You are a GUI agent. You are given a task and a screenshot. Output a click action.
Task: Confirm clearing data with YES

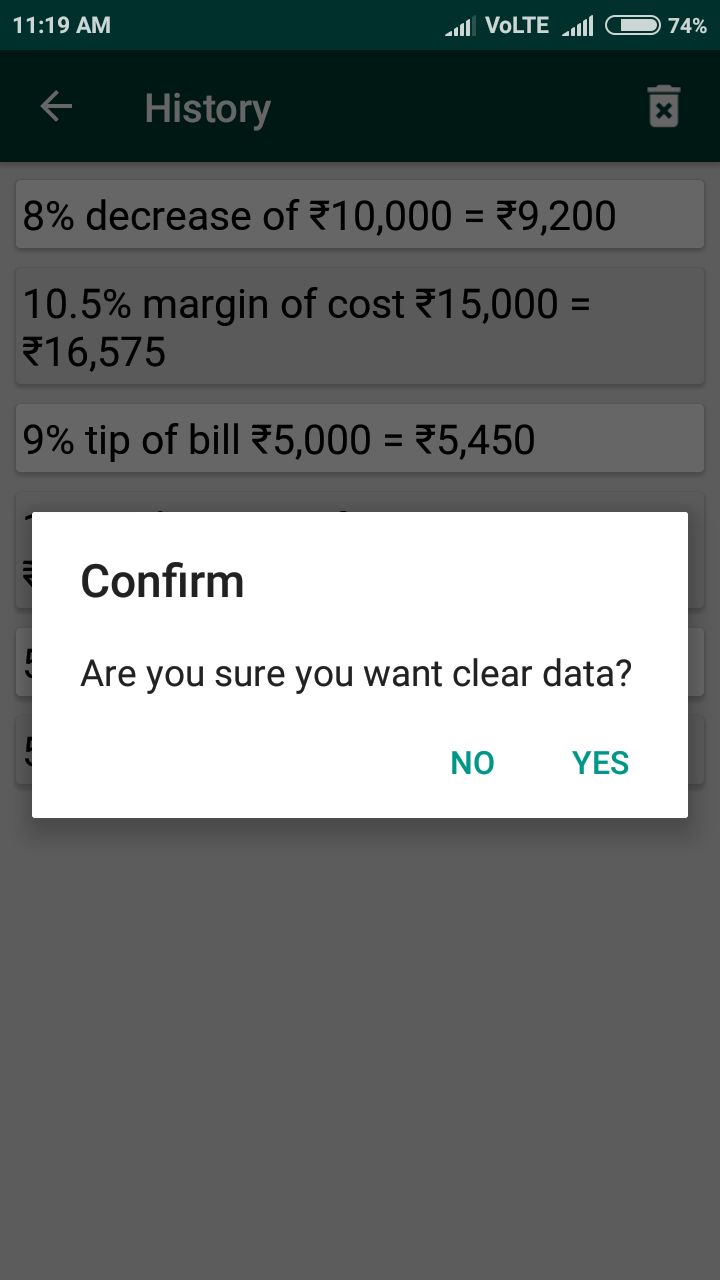[x=600, y=763]
